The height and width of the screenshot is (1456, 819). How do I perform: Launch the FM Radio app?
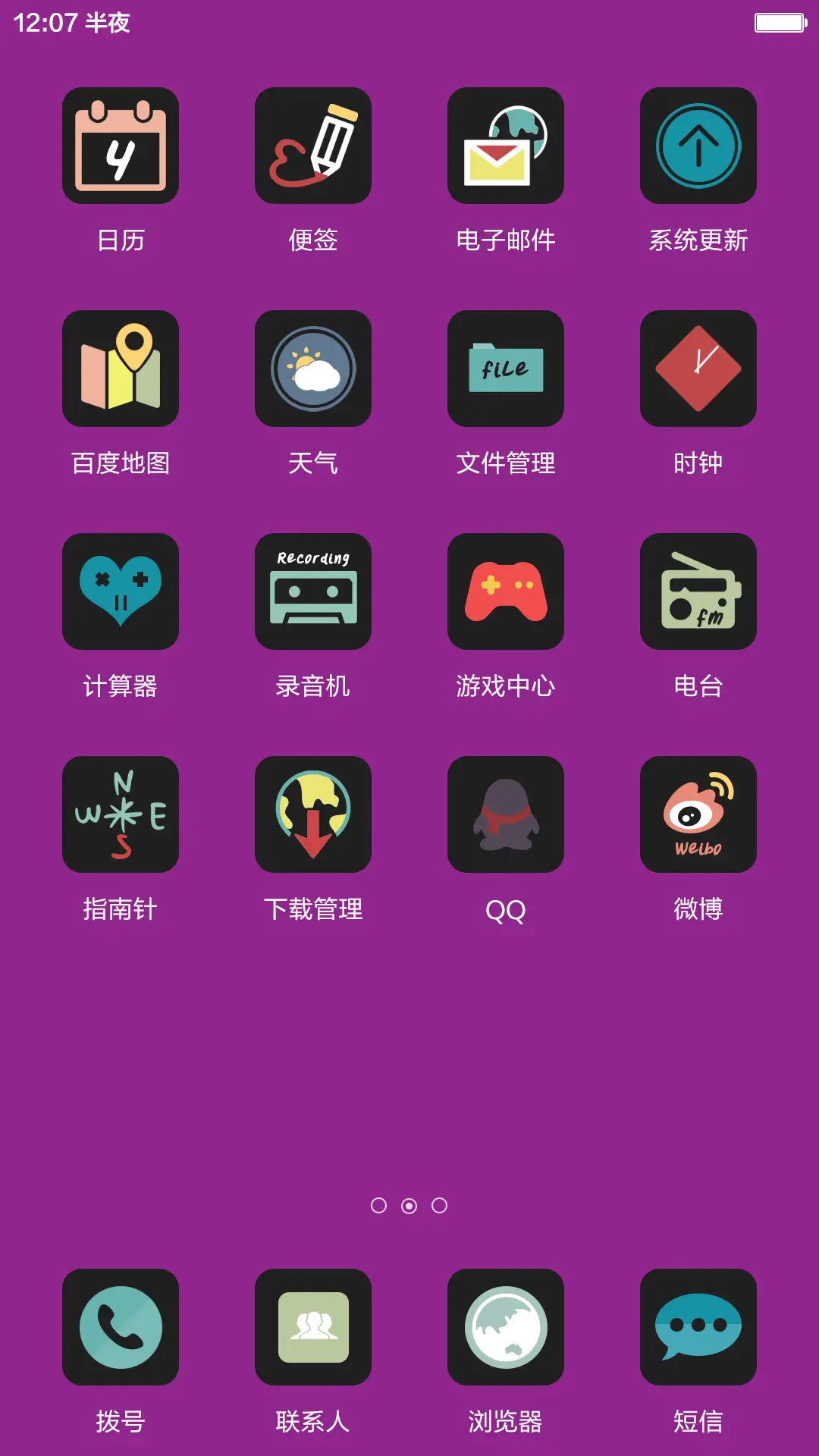point(698,591)
